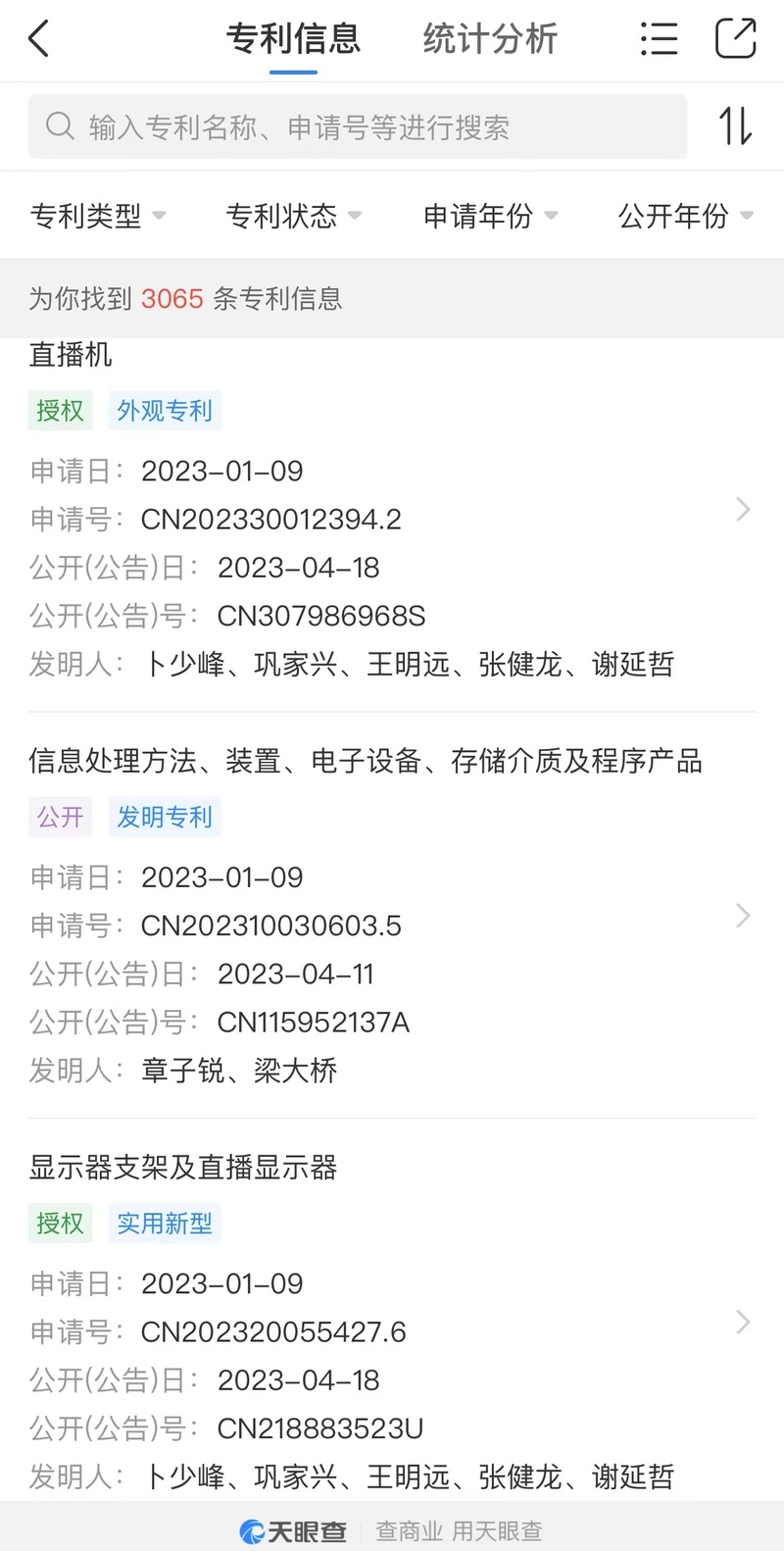Select the 专利信息 tab
The width and height of the screenshot is (784, 1551).
pos(293,39)
